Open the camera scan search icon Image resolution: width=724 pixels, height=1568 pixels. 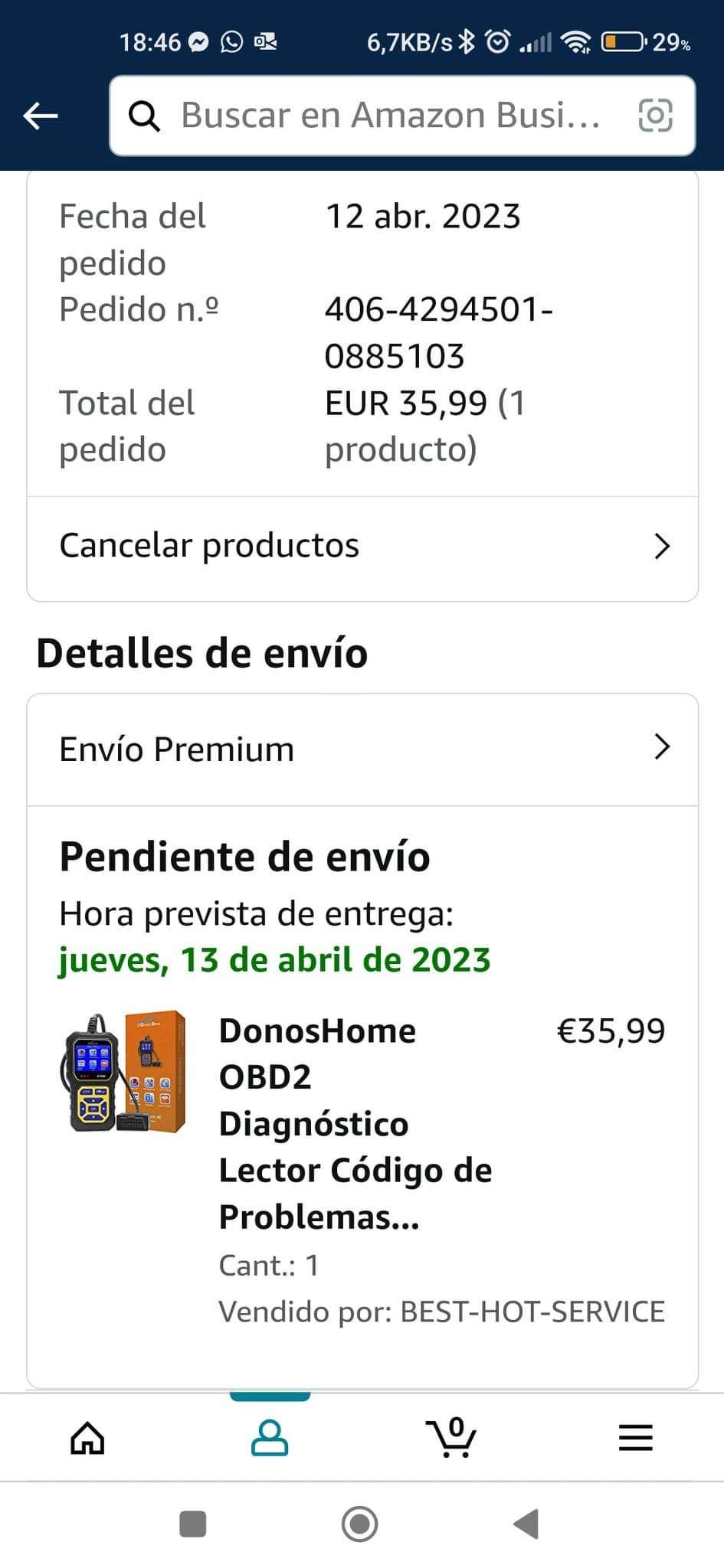click(x=655, y=116)
